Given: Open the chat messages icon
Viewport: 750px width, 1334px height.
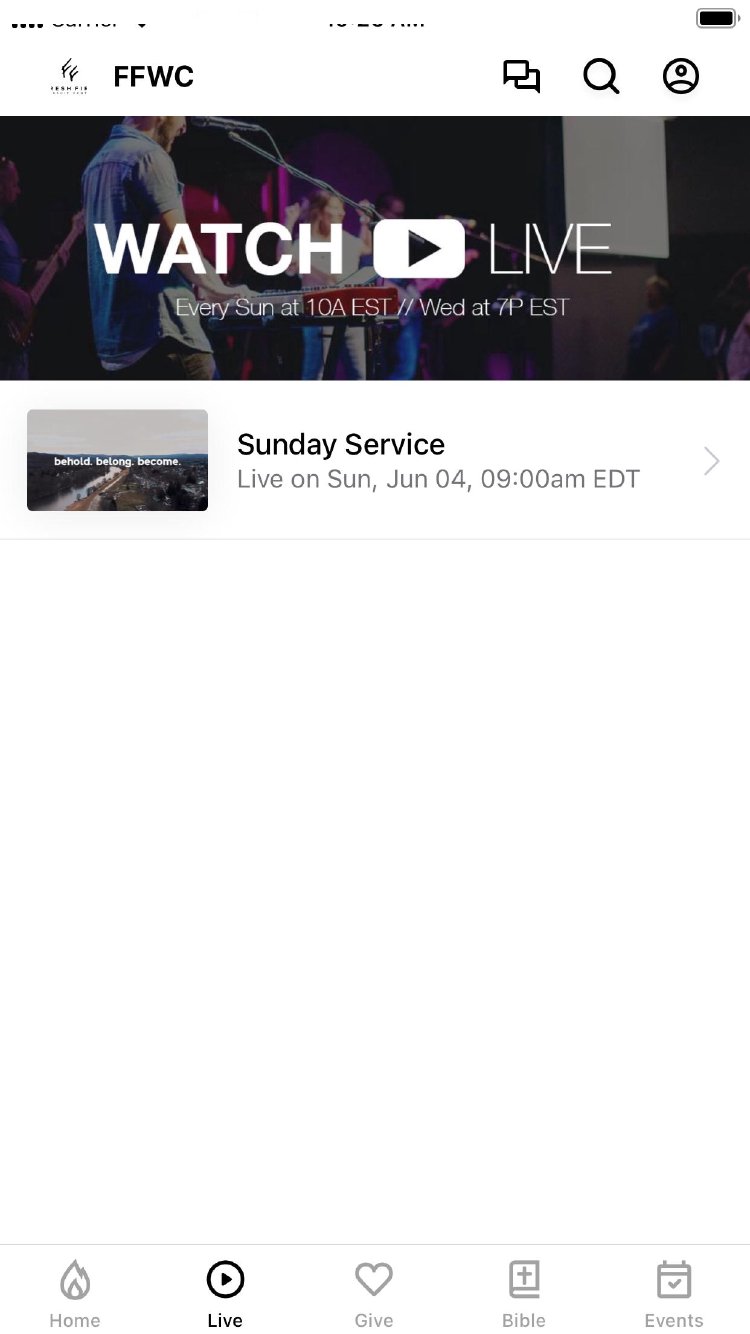Looking at the screenshot, I should [521, 77].
